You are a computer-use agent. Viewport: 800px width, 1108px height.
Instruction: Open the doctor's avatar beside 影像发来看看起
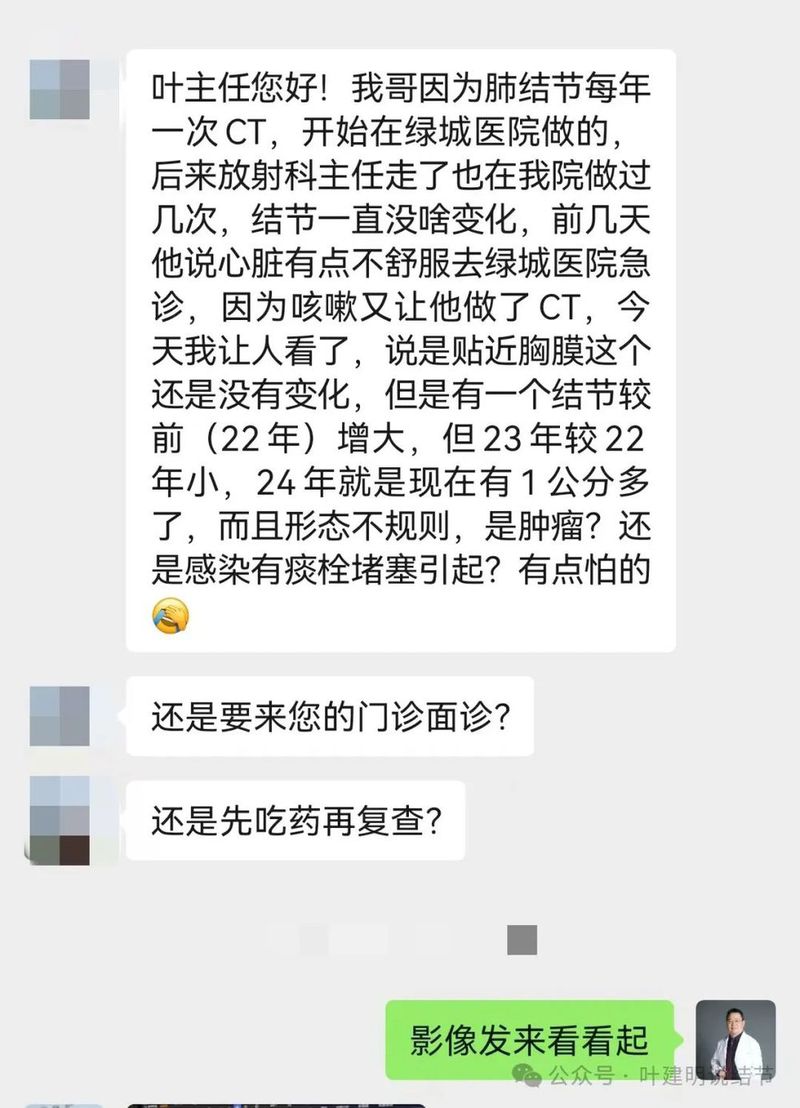click(735, 1040)
